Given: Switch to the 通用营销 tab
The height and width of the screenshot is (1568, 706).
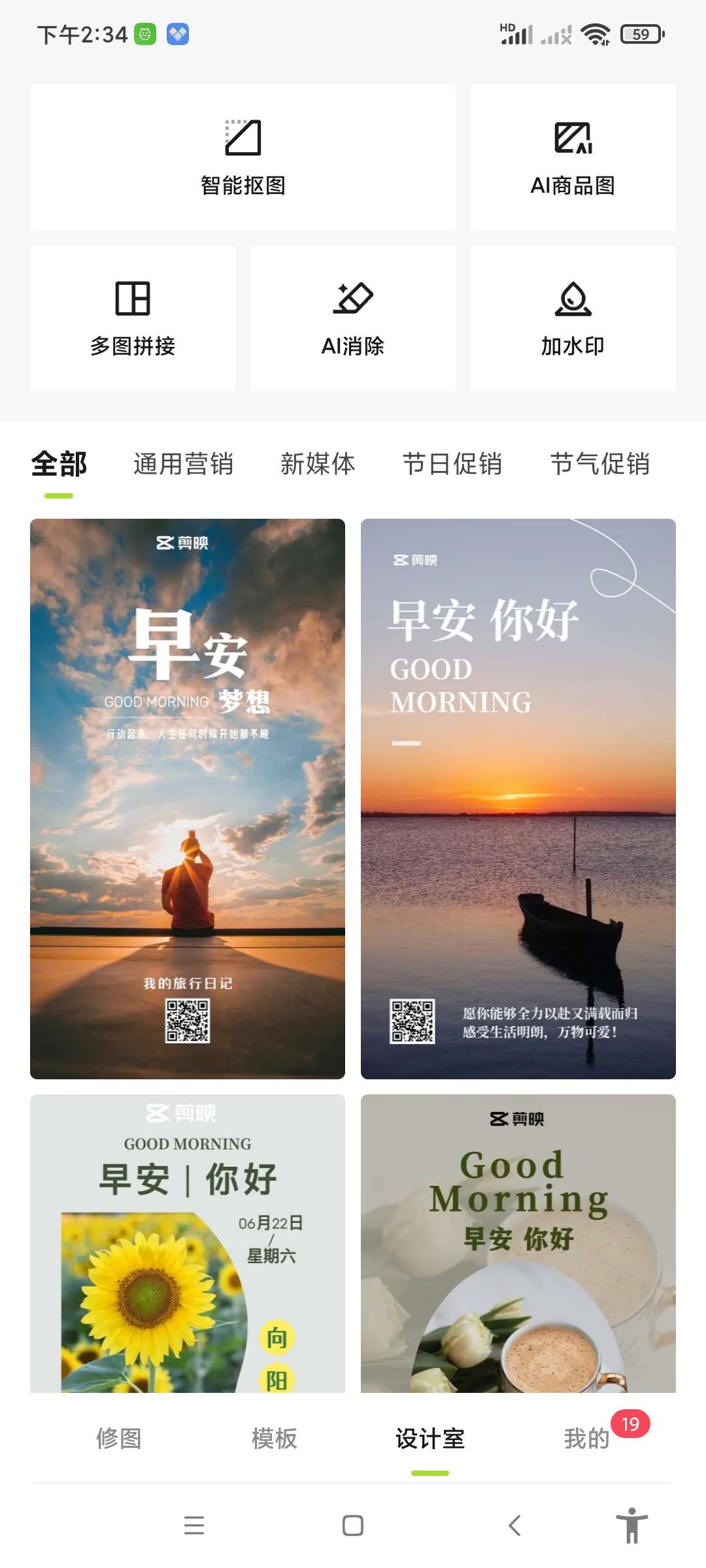Looking at the screenshot, I should point(184,465).
